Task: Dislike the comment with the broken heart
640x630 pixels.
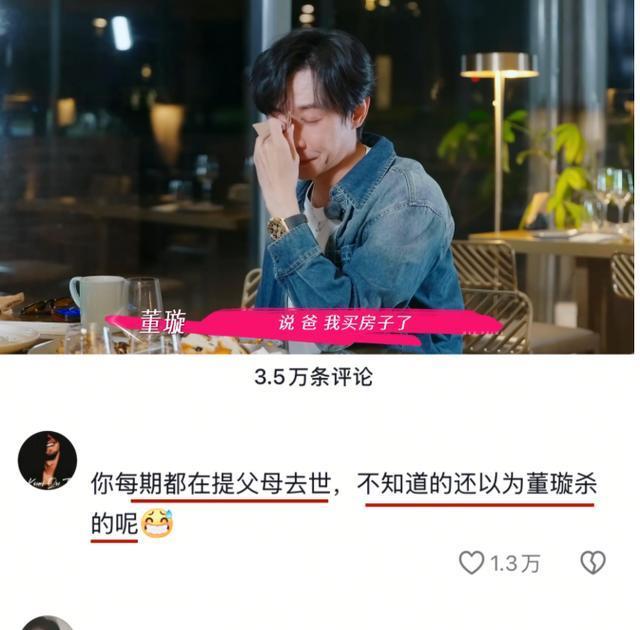Action: tap(593, 562)
